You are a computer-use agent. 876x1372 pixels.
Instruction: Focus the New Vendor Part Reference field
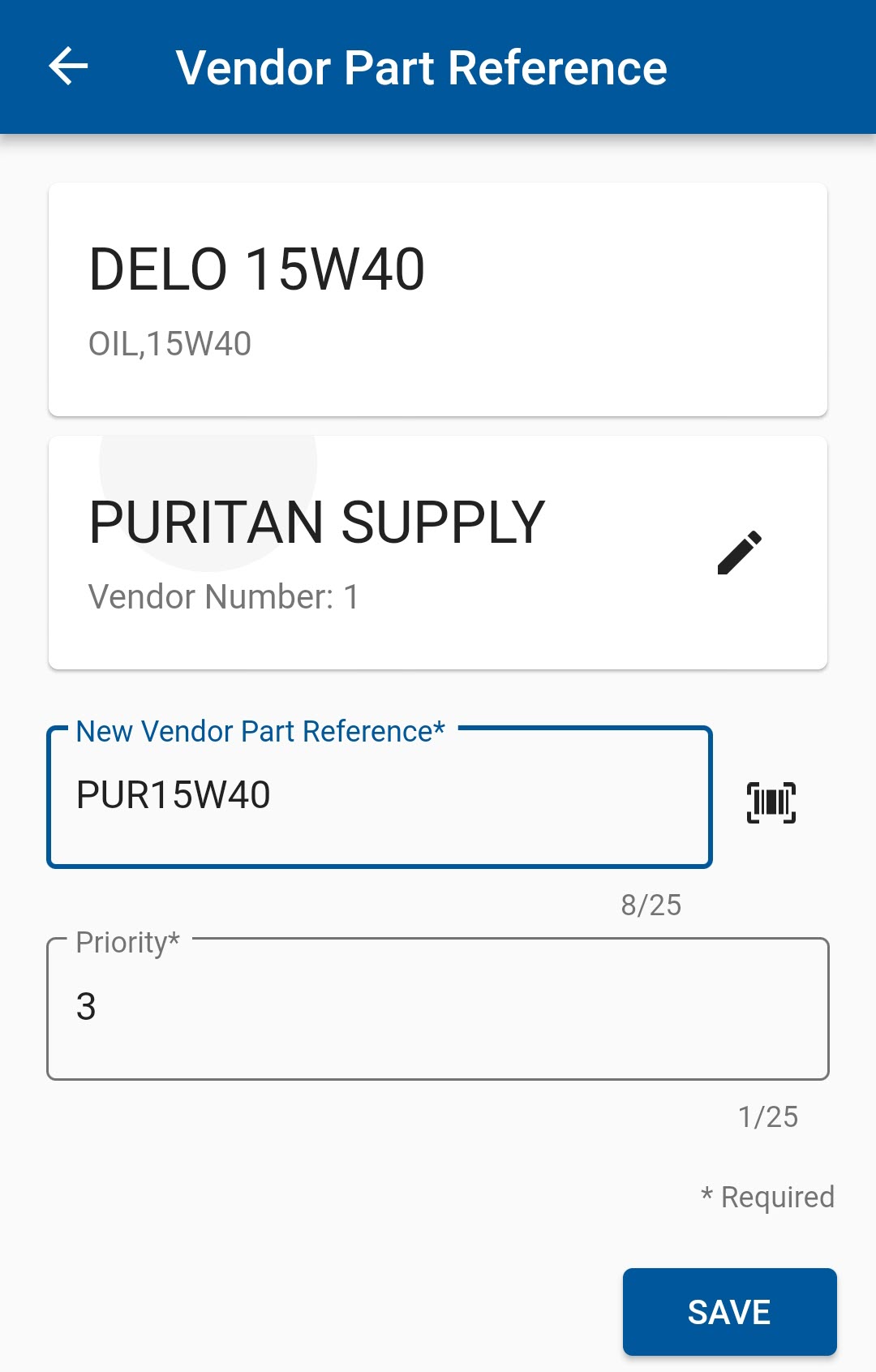pyautogui.click(x=379, y=798)
